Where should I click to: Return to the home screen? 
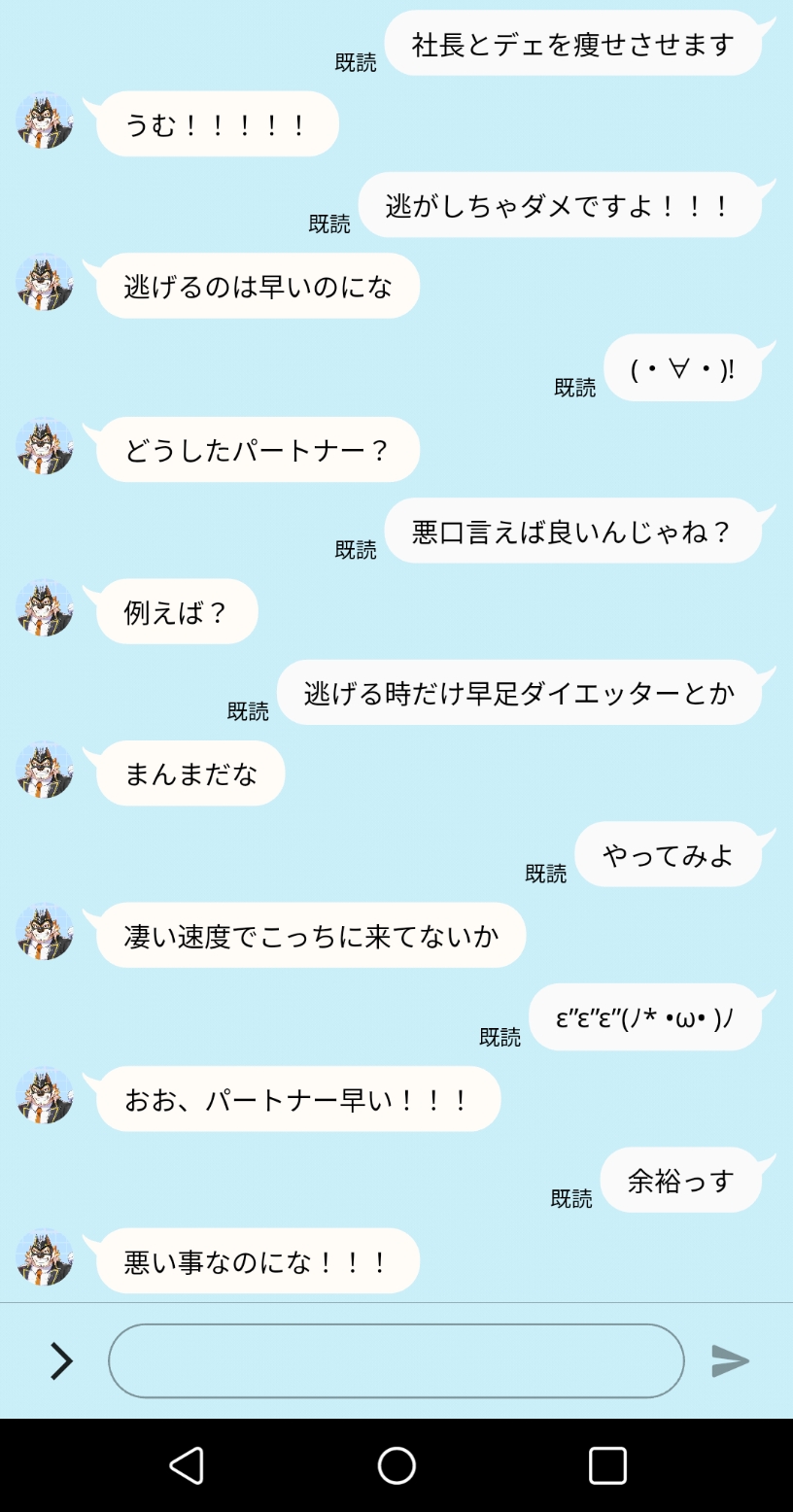coord(396,1465)
